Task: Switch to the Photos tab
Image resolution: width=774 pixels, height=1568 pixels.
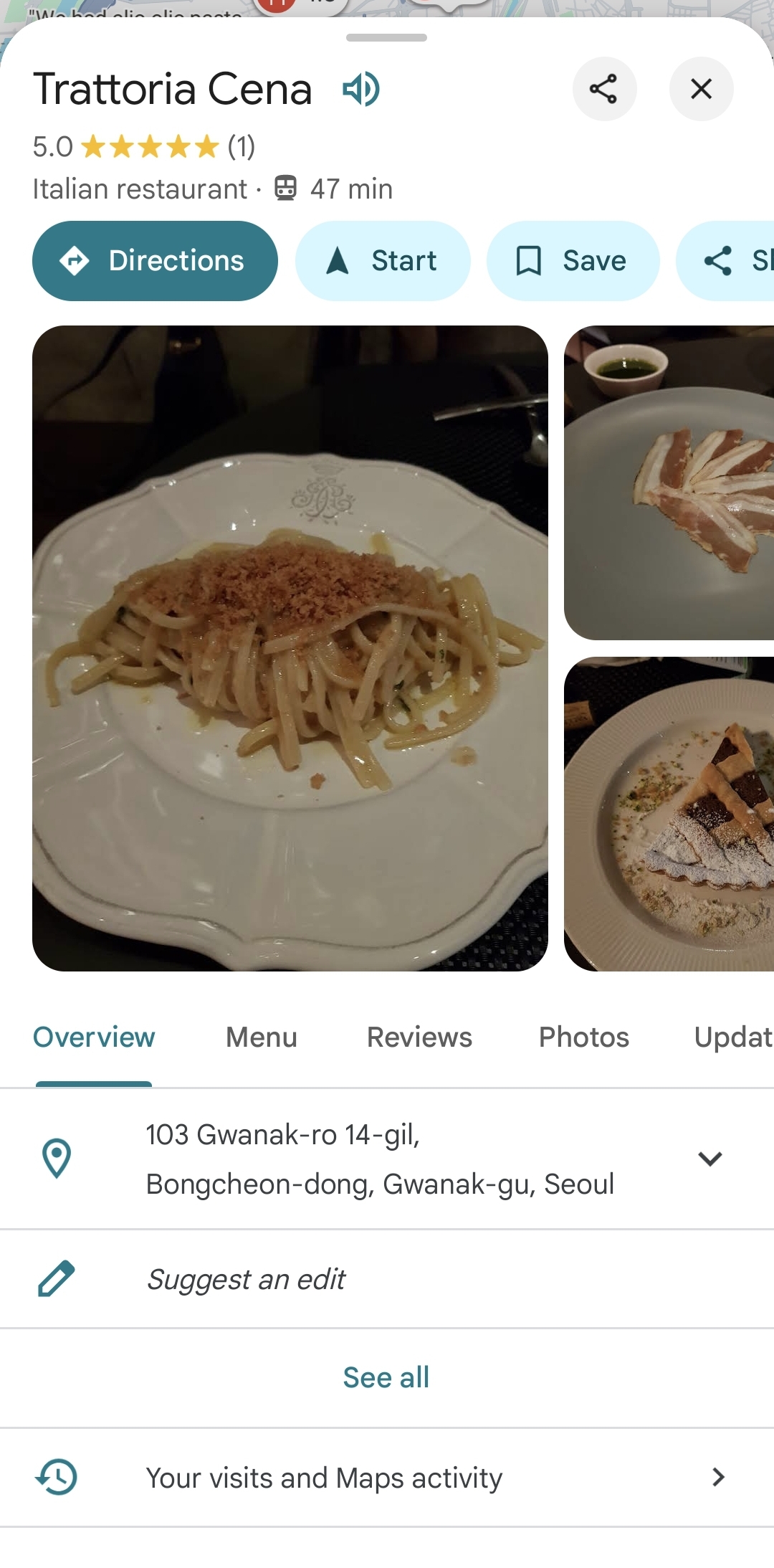Action: point(583,1037)
